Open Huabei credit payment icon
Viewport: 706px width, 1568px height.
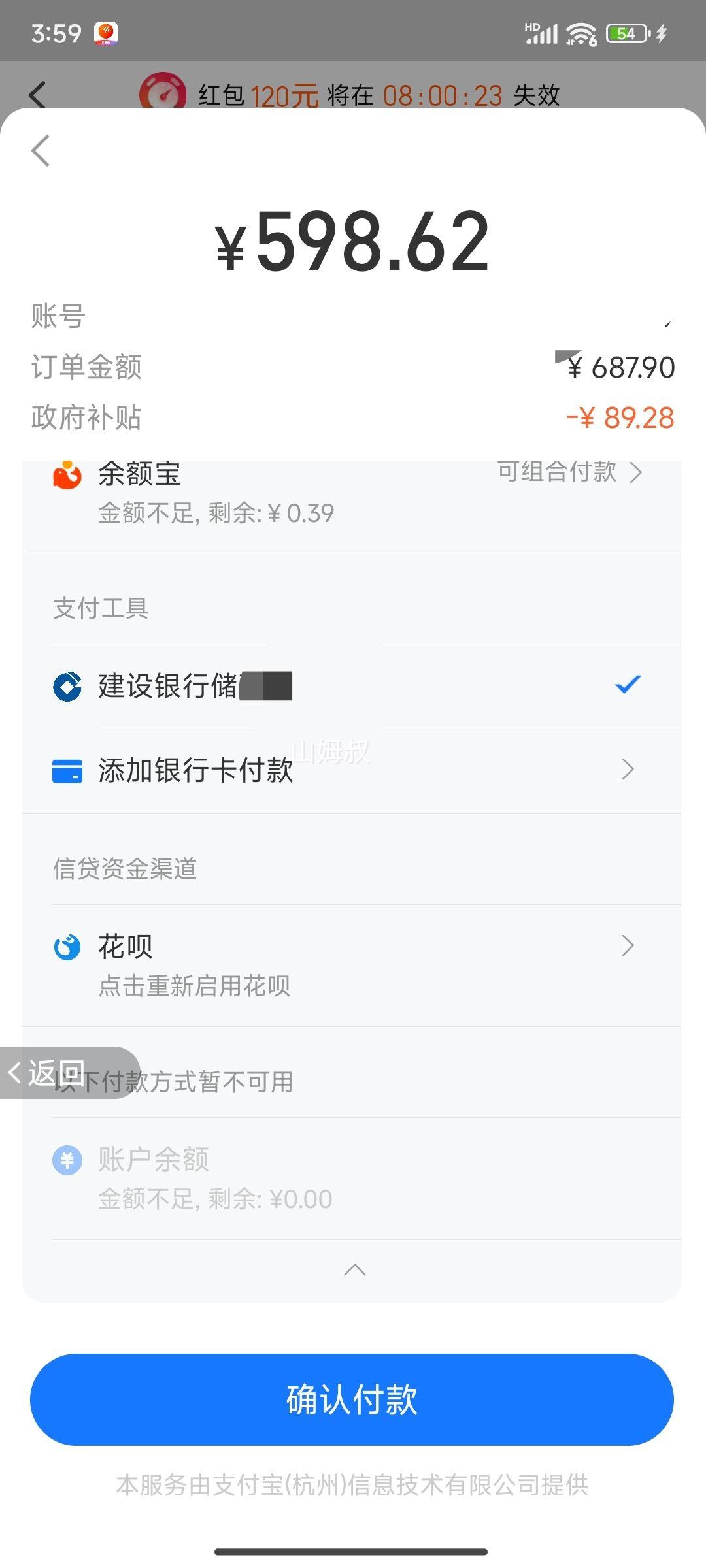67,945
